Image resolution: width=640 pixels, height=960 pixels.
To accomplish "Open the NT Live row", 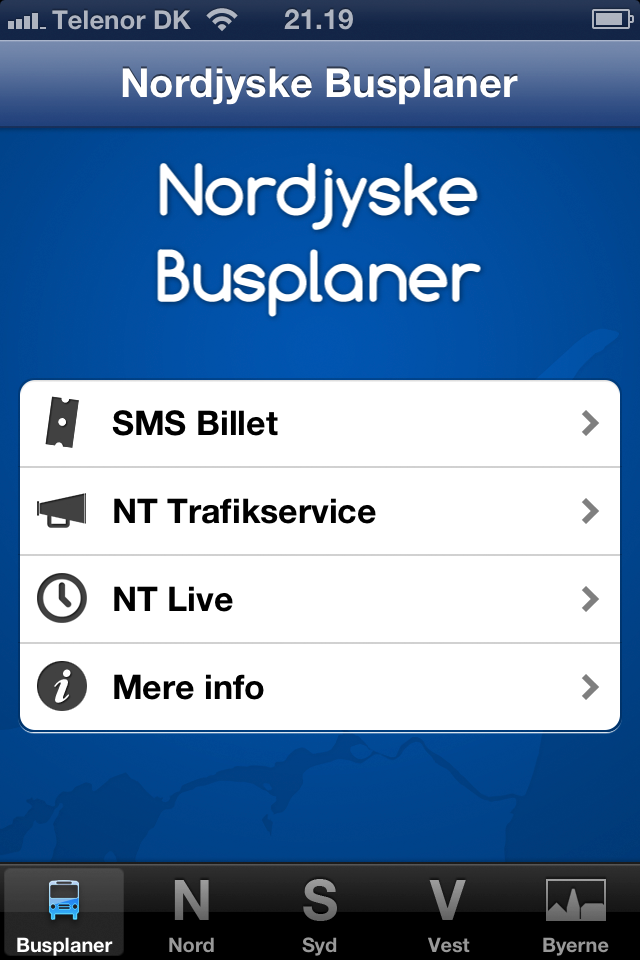I will pos(320,600).
